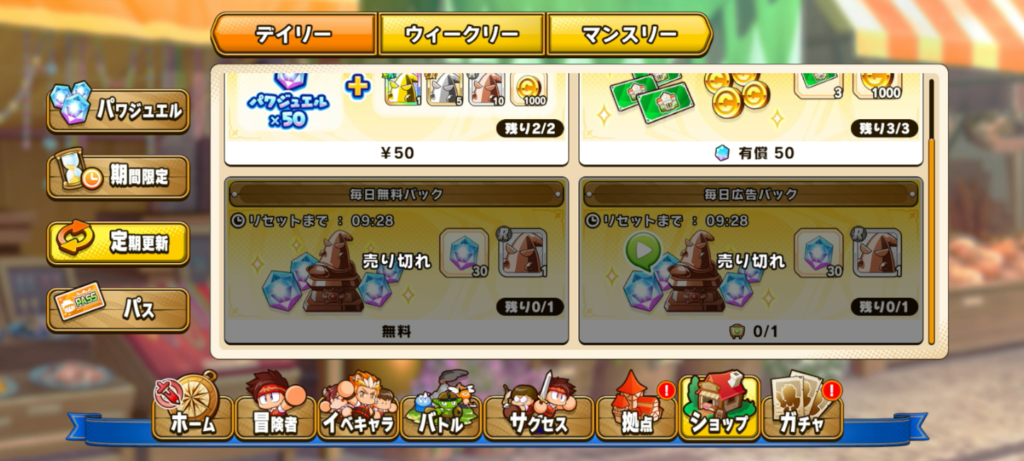Open the 期間限定 shop category
Image resolution: width=1024 pixels, height=461 pixels.
point(118,177)
